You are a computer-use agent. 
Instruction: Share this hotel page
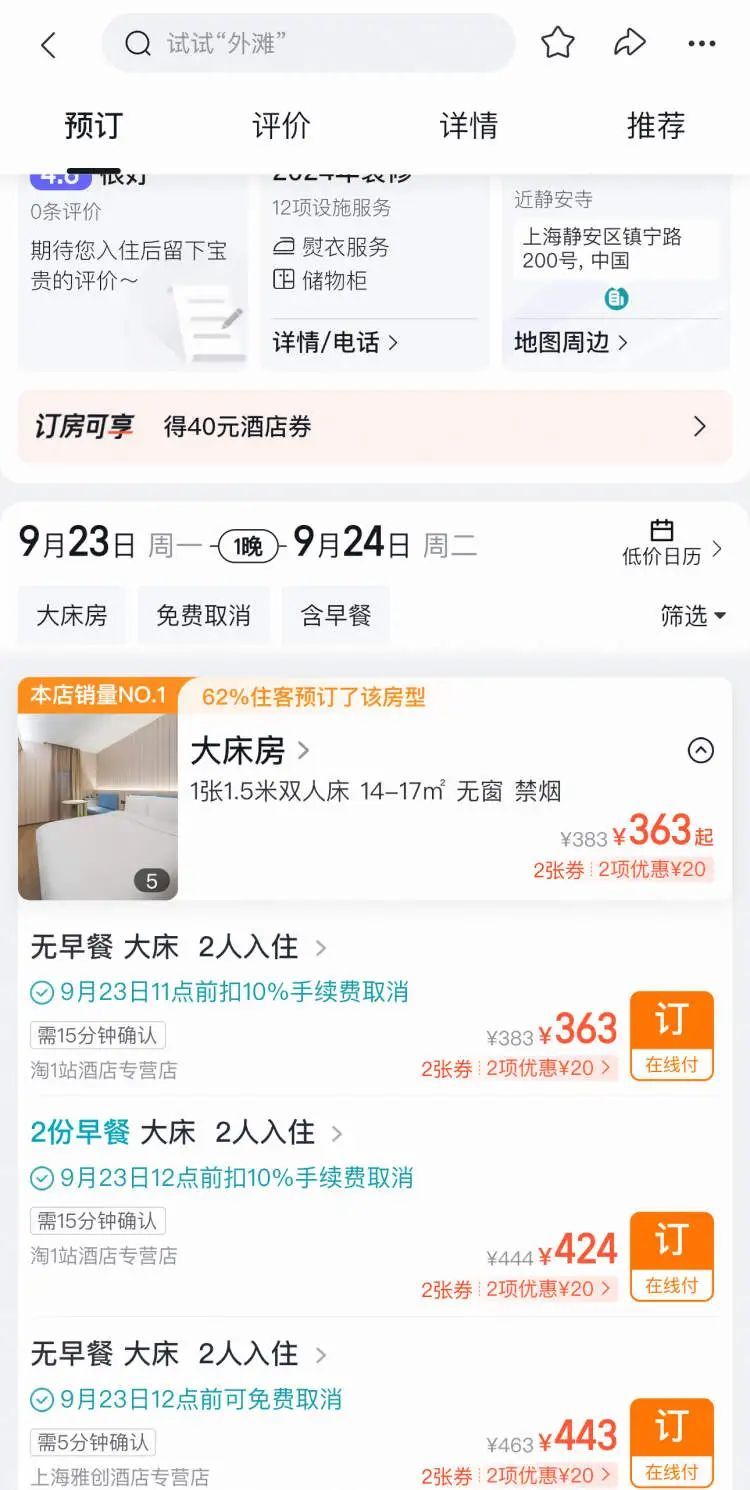click(x=629, y=43)
